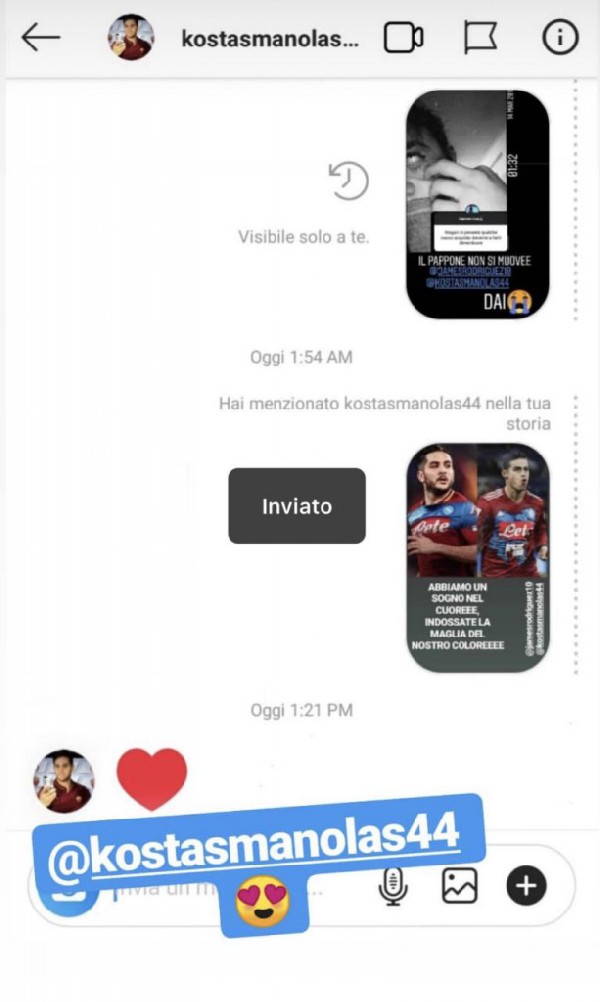Flag this conversation

pyautogui.click(x=480, y=38)
